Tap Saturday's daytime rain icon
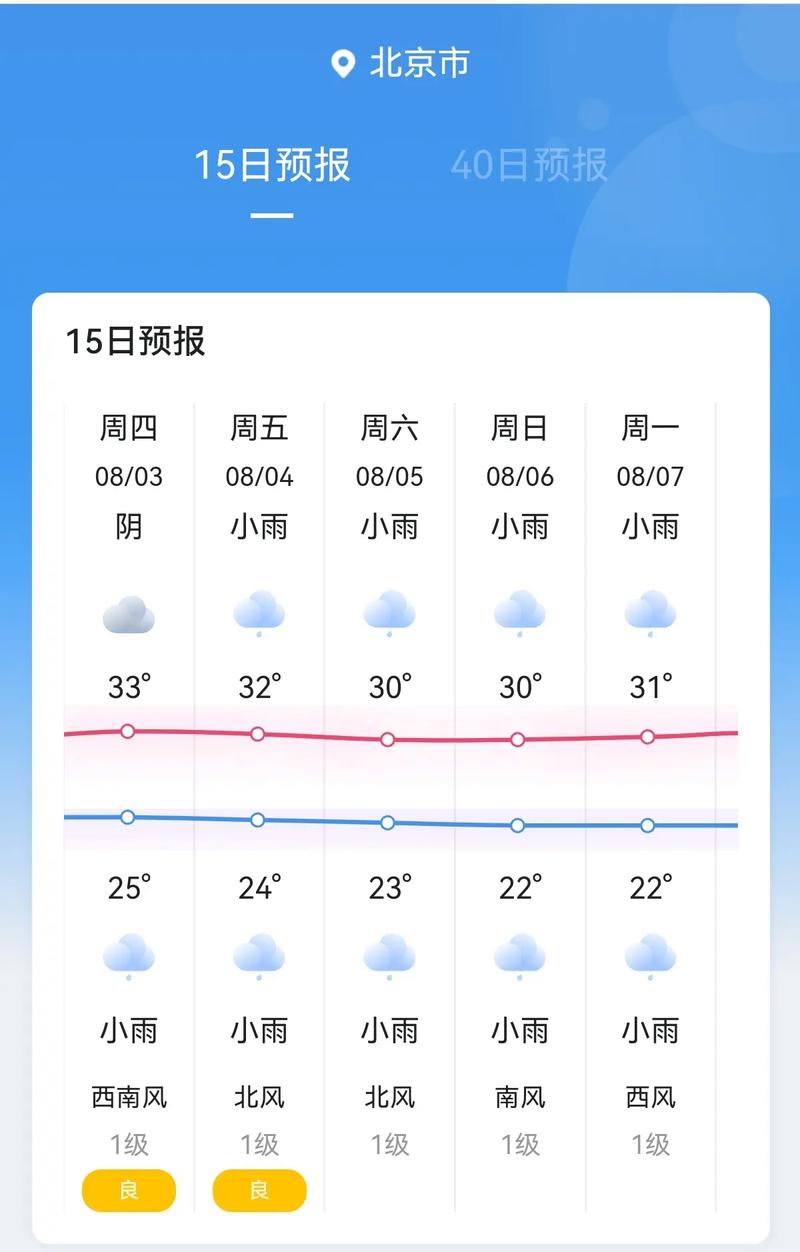800x1252 pixels. coord(389,614)
